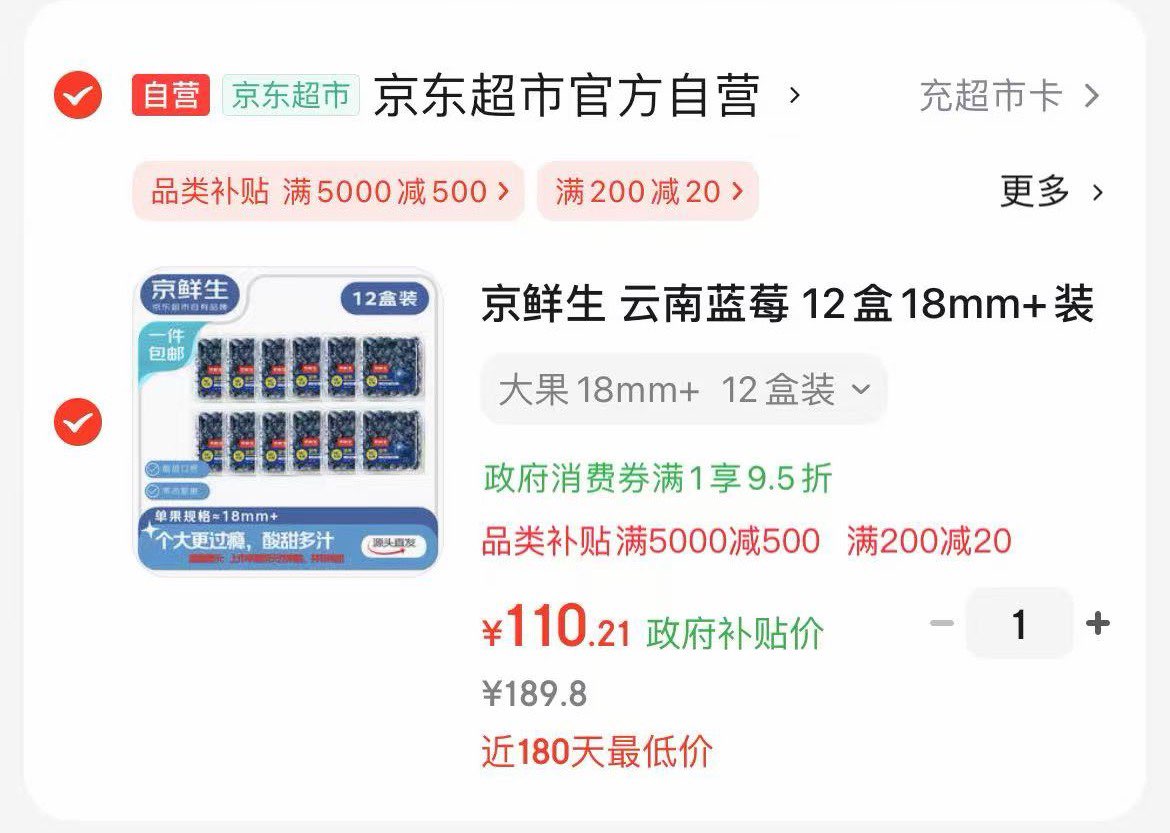Edit the quantity field showing 1

1019,623
